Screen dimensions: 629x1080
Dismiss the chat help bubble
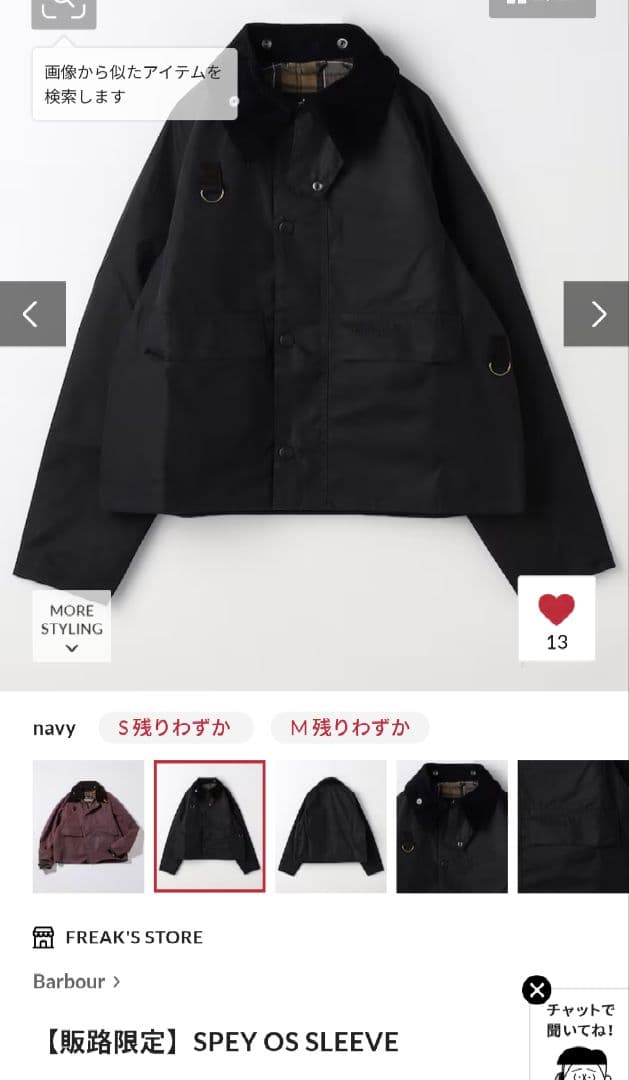pyautogui.click(x=537, y=990)
